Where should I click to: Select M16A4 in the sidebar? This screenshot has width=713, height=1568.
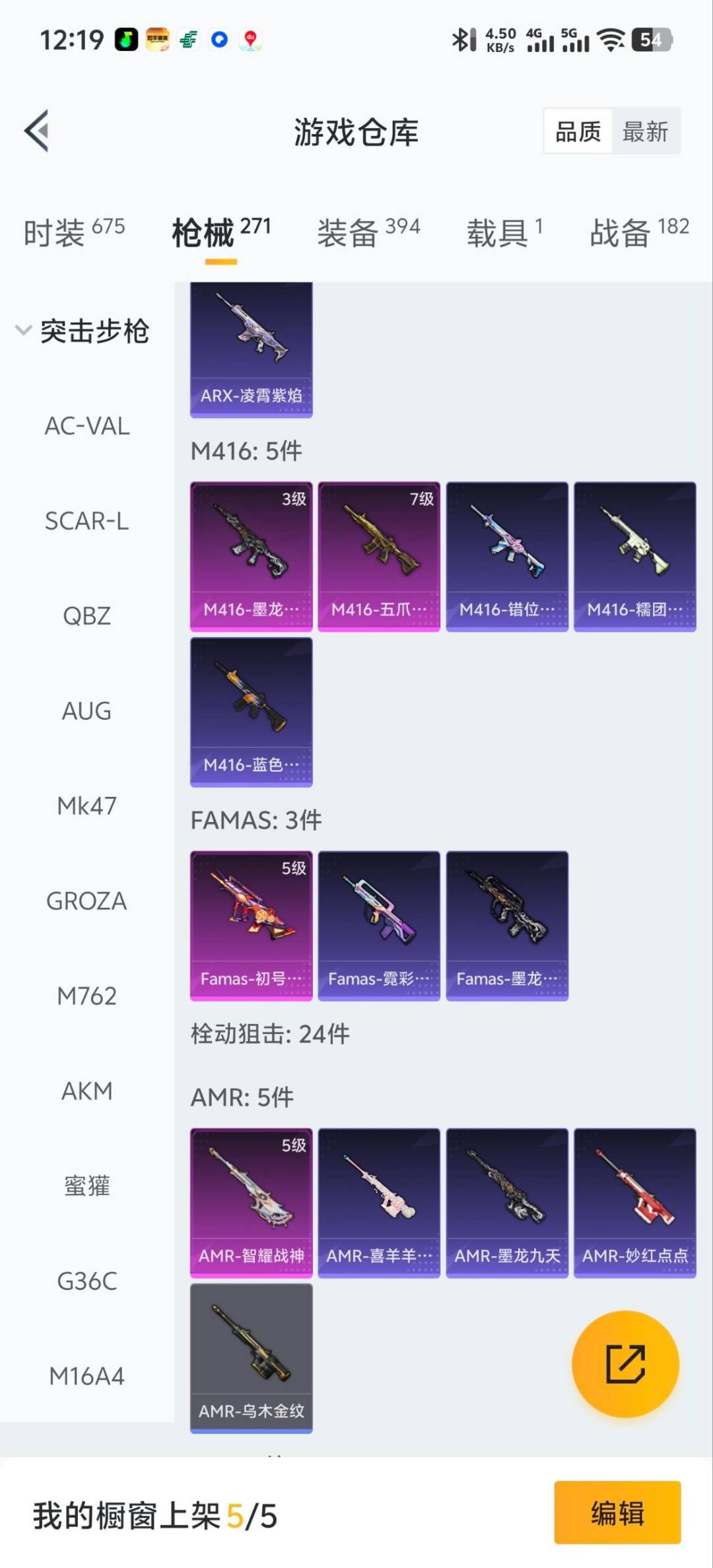coord(86,1377)
